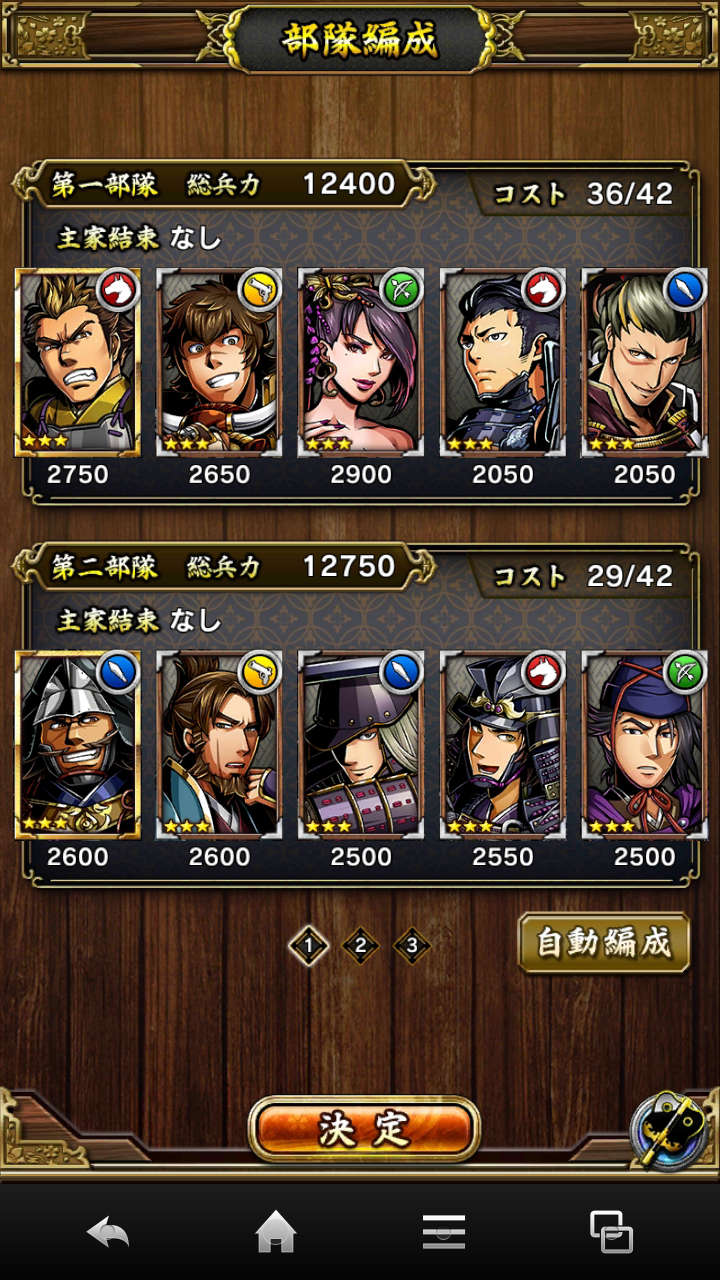The width and height of the screenshot is (720, 1280).
Task: Go to the system home screen
Action: point(276,1232)
